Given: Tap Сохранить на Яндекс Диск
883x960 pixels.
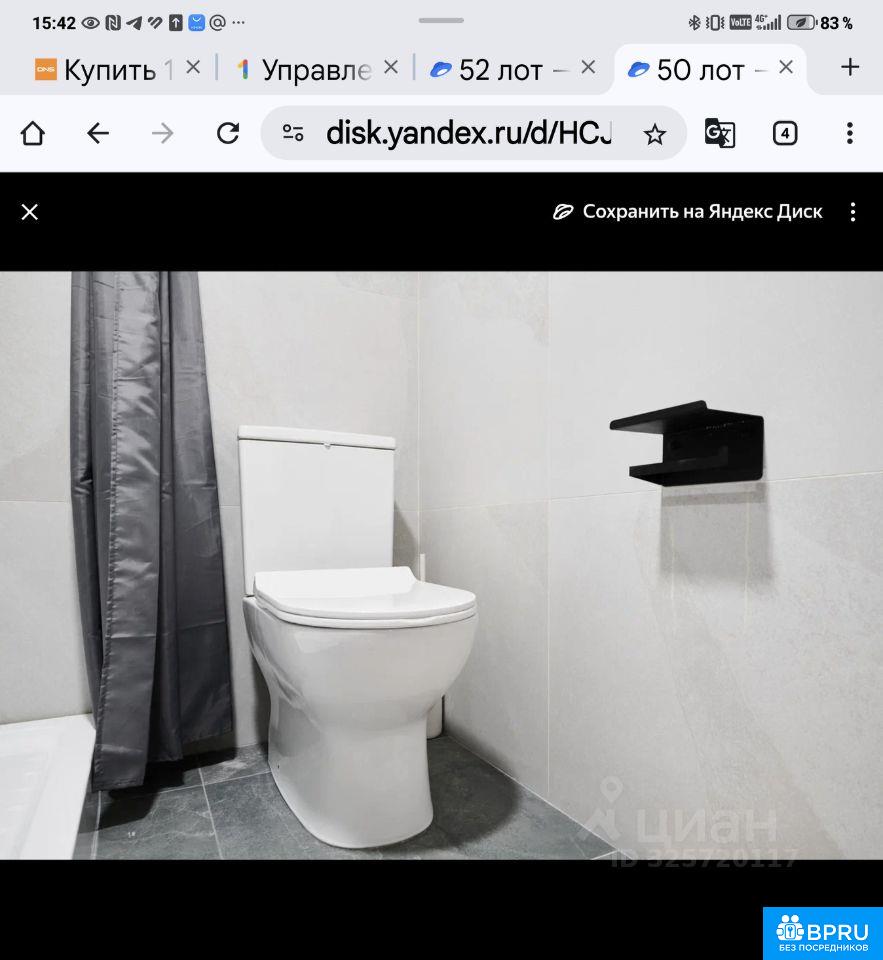Looking at the screenshot, I should coord(688,212).
